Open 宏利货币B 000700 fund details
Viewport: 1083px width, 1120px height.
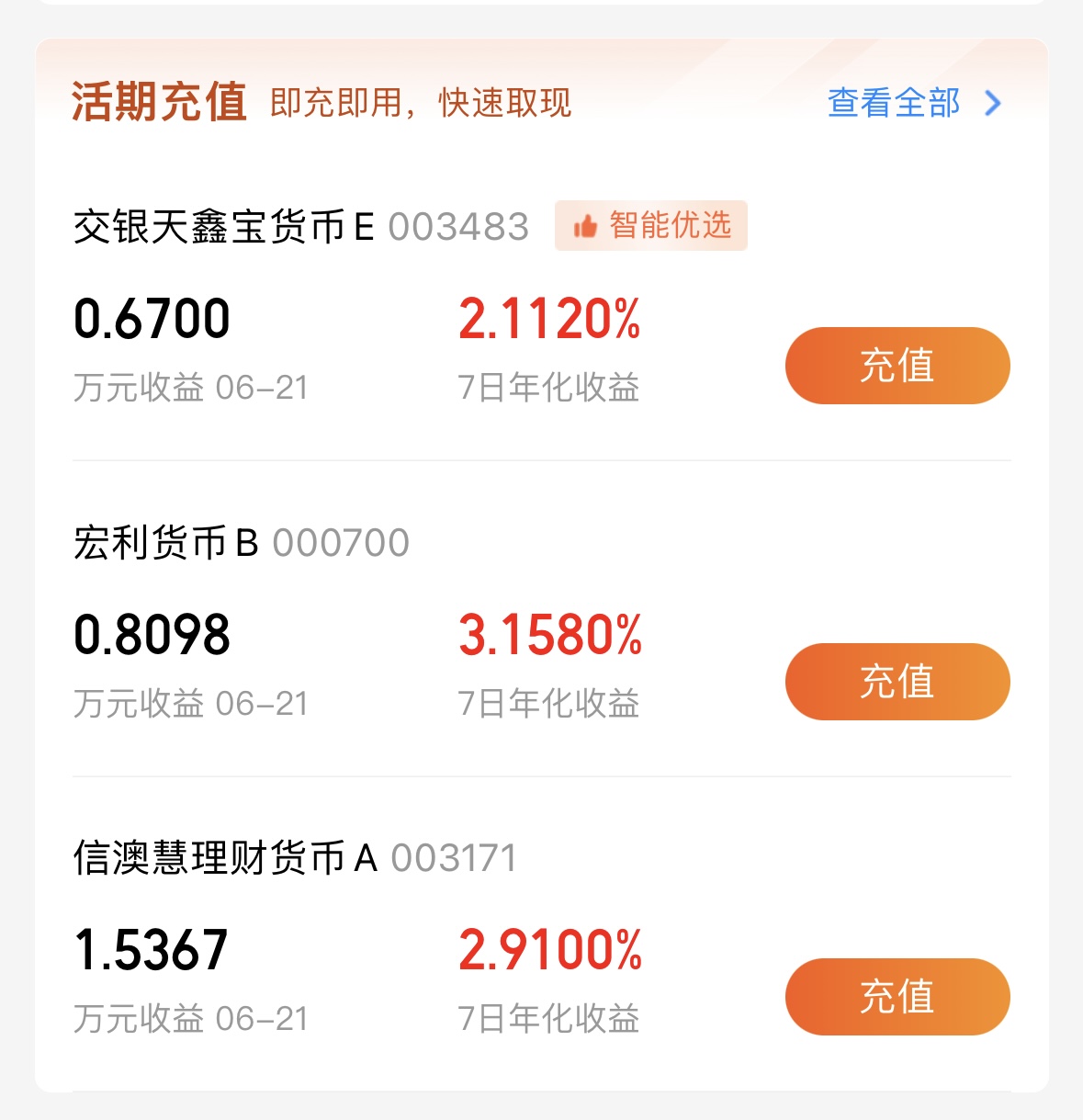[241, 543]
